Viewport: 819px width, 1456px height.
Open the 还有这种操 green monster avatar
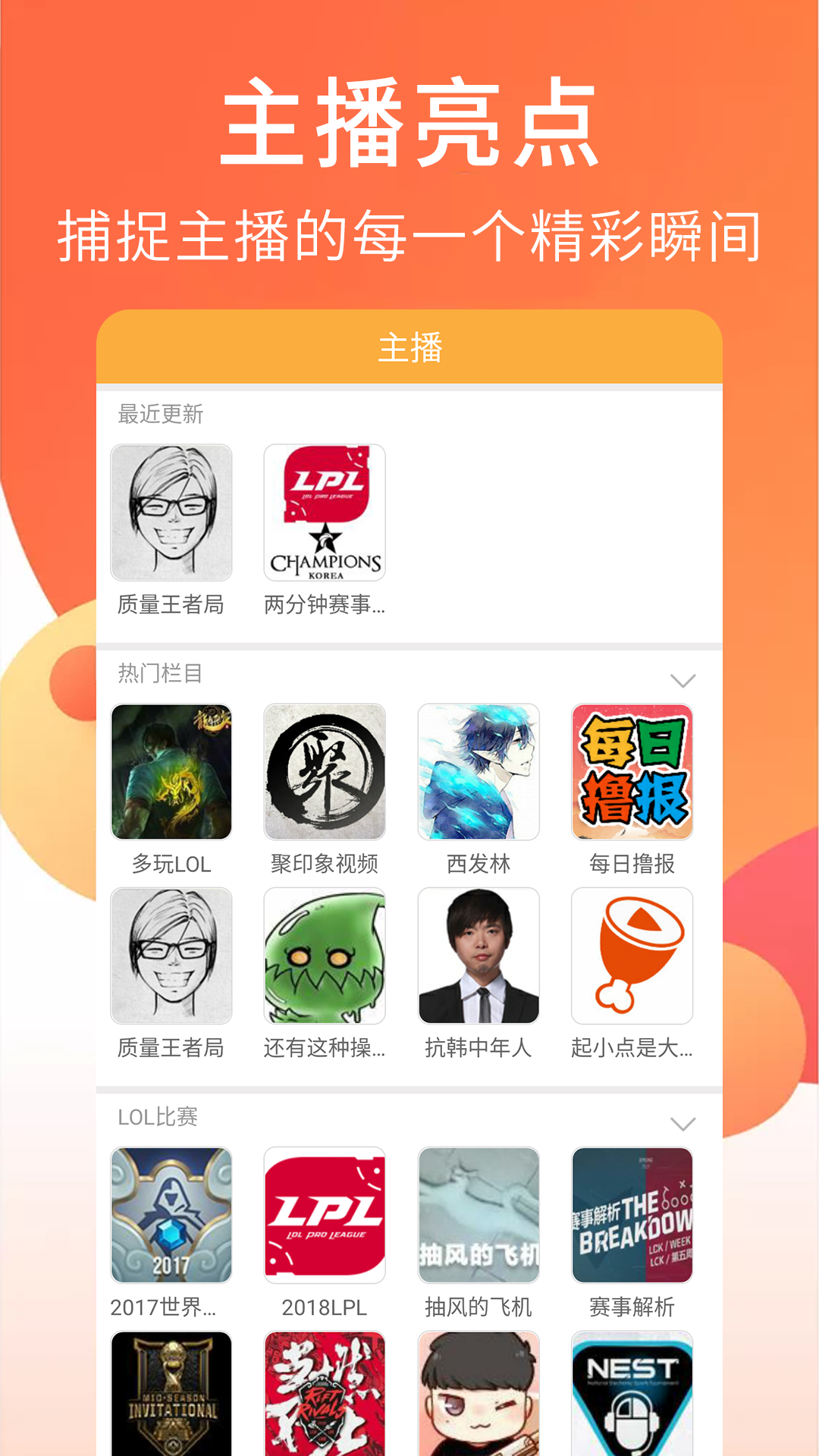pyautogui.click(x=325, y=955)
